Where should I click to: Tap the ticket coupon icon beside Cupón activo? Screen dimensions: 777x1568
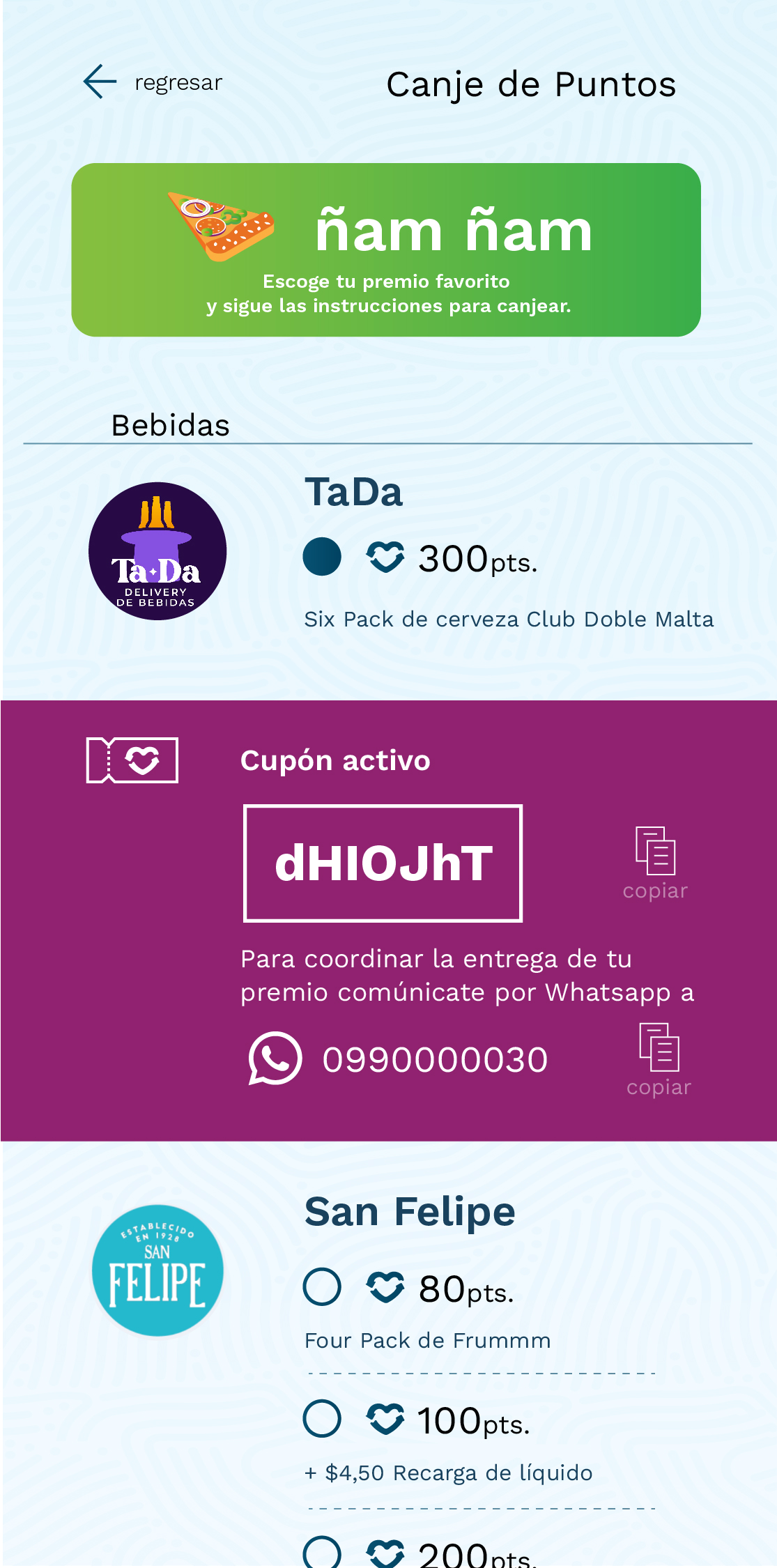tap(131, 760)
